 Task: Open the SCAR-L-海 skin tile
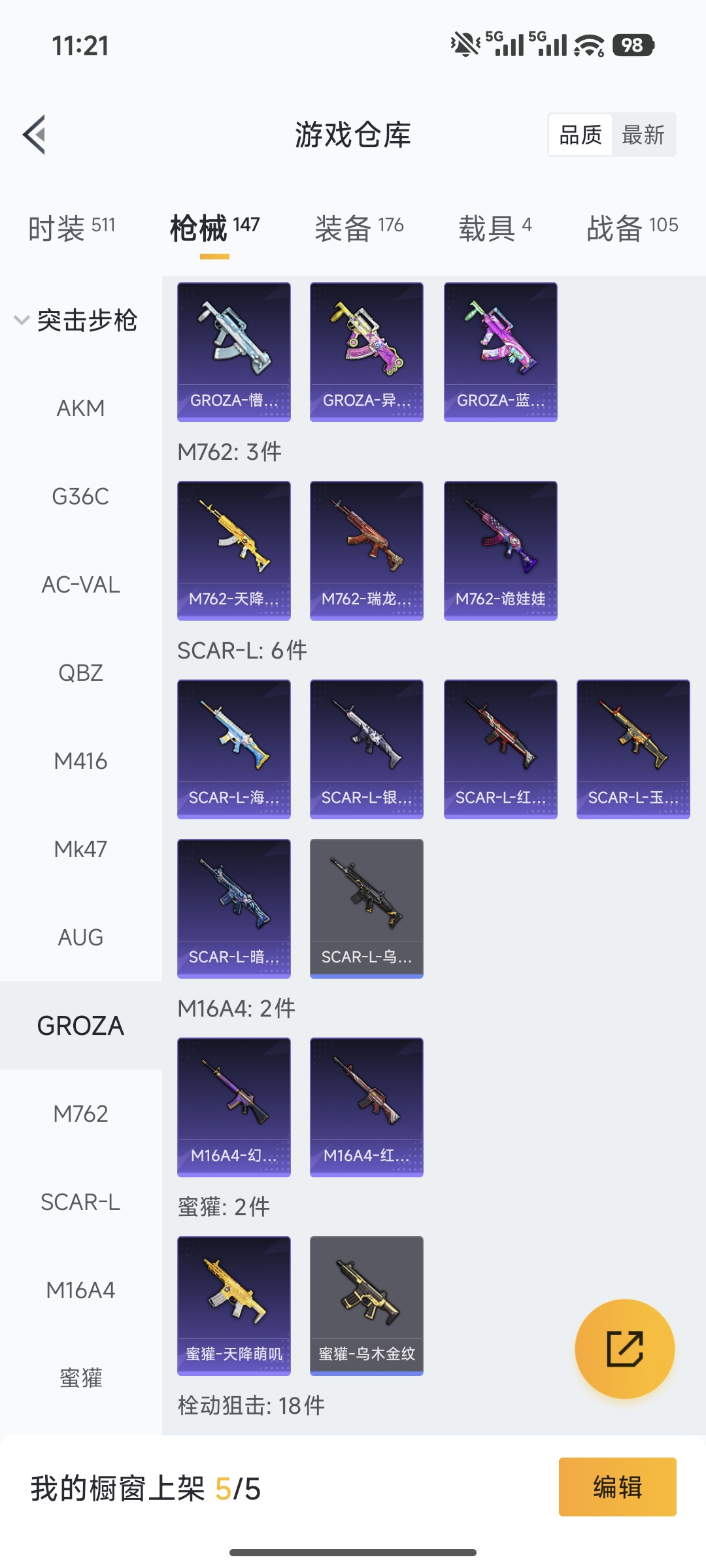(234, 749)
